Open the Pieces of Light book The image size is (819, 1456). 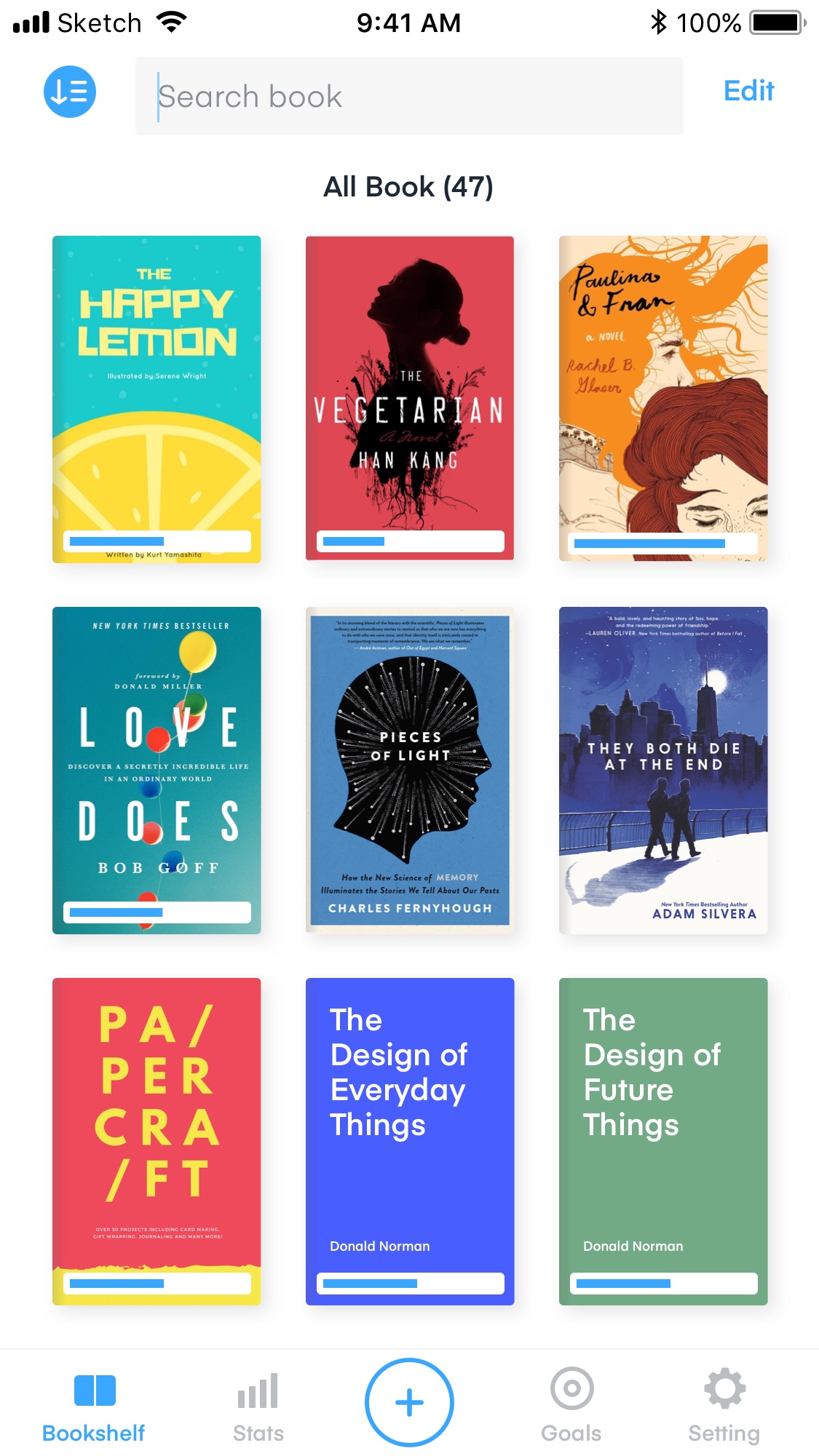(410, 770)
